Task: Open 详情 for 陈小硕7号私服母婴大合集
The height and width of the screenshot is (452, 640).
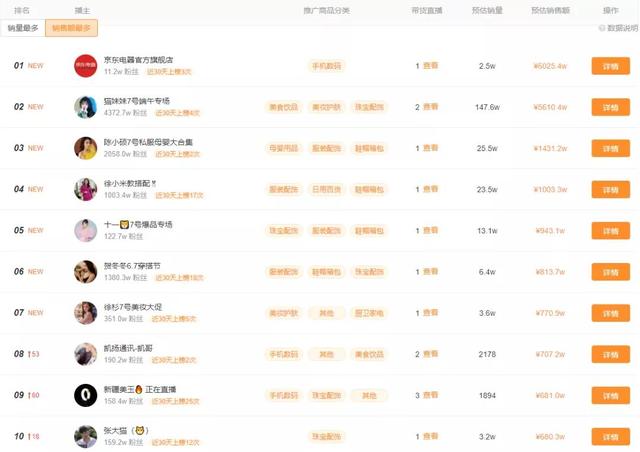Action: click(x=610, y=148)
